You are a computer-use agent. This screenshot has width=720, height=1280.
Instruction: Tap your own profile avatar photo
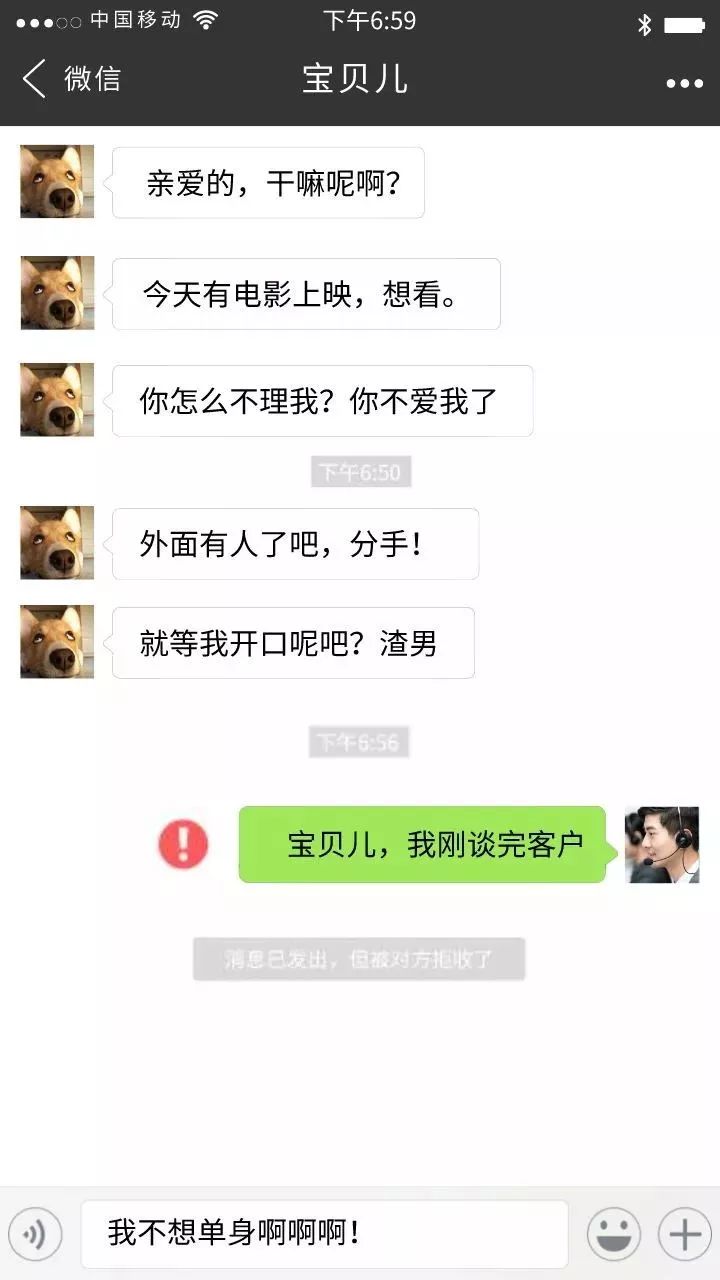[x=662, y=845]
